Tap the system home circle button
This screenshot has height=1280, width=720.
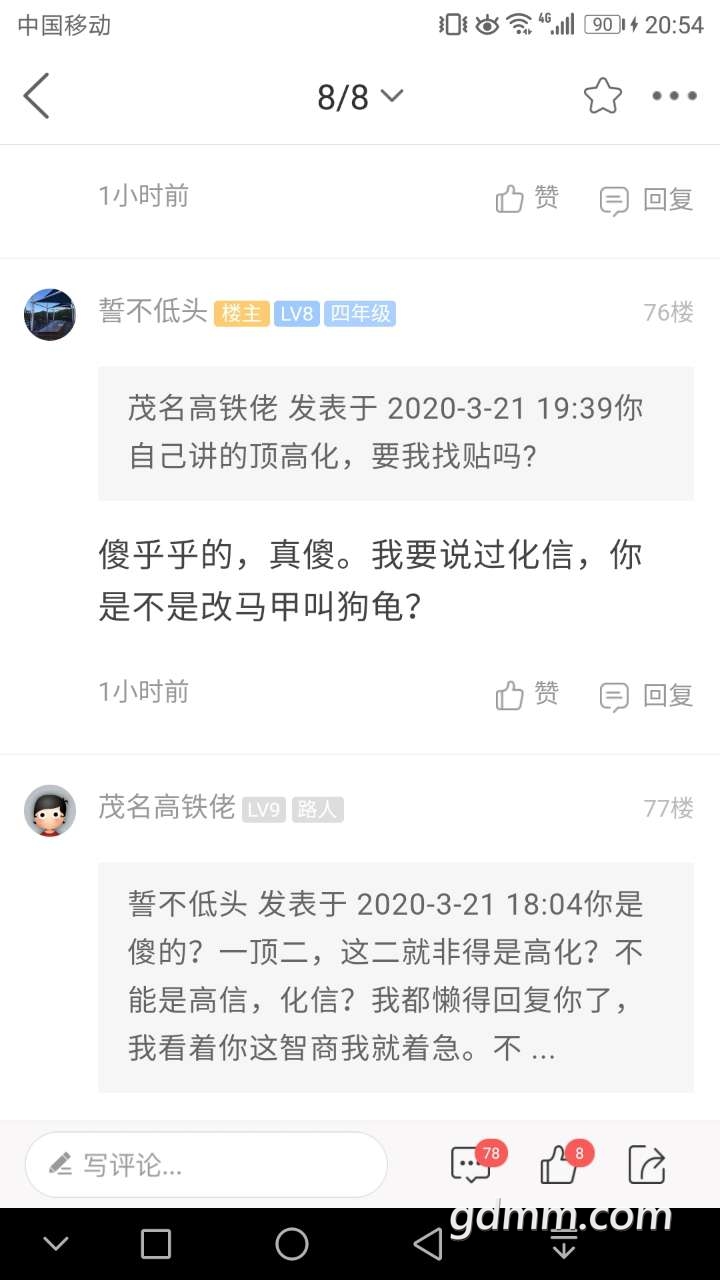292,1244
